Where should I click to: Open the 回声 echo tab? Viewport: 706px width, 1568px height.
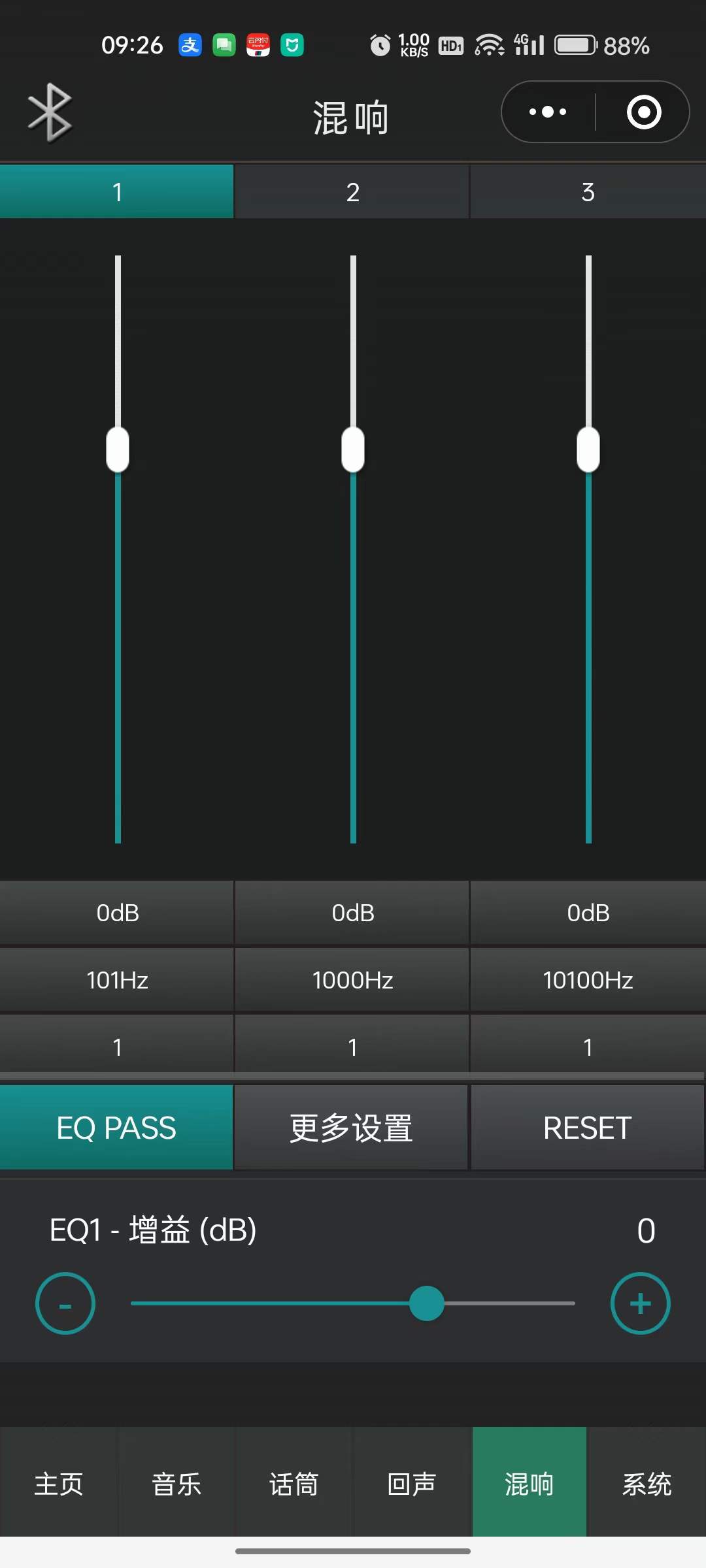(412, 1484)
